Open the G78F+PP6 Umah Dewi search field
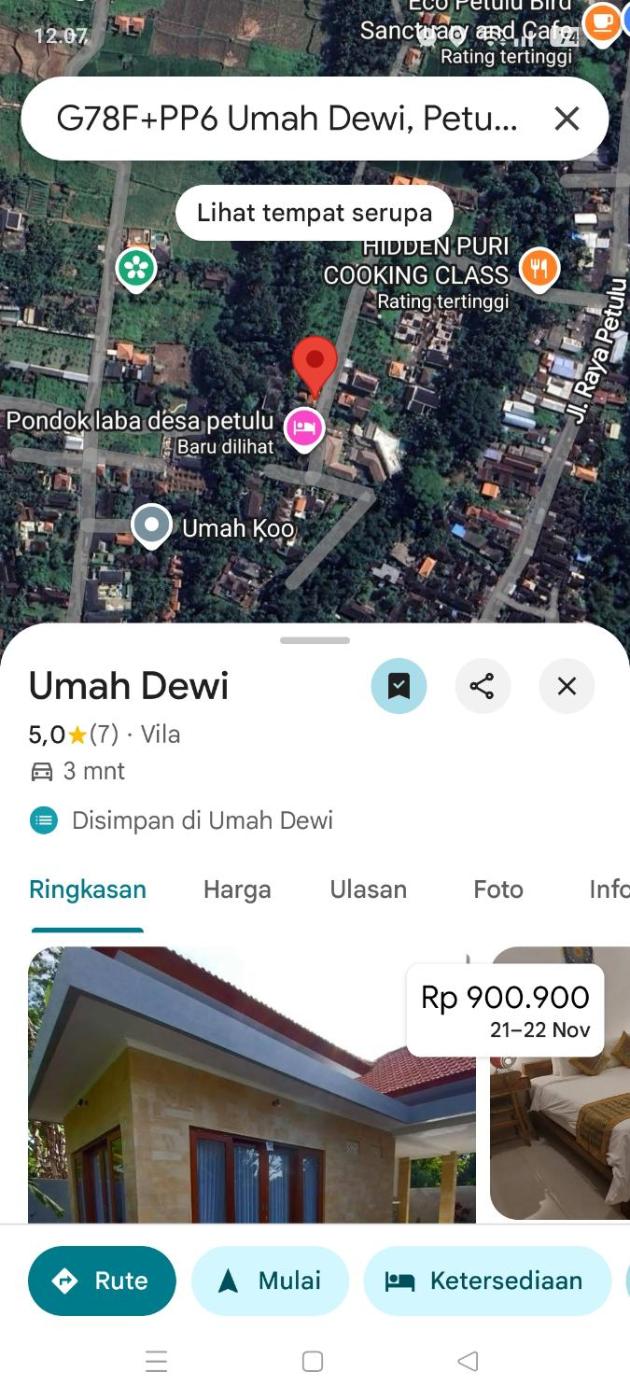This screenshot has width=630, height=1400. tap(287, 119)
